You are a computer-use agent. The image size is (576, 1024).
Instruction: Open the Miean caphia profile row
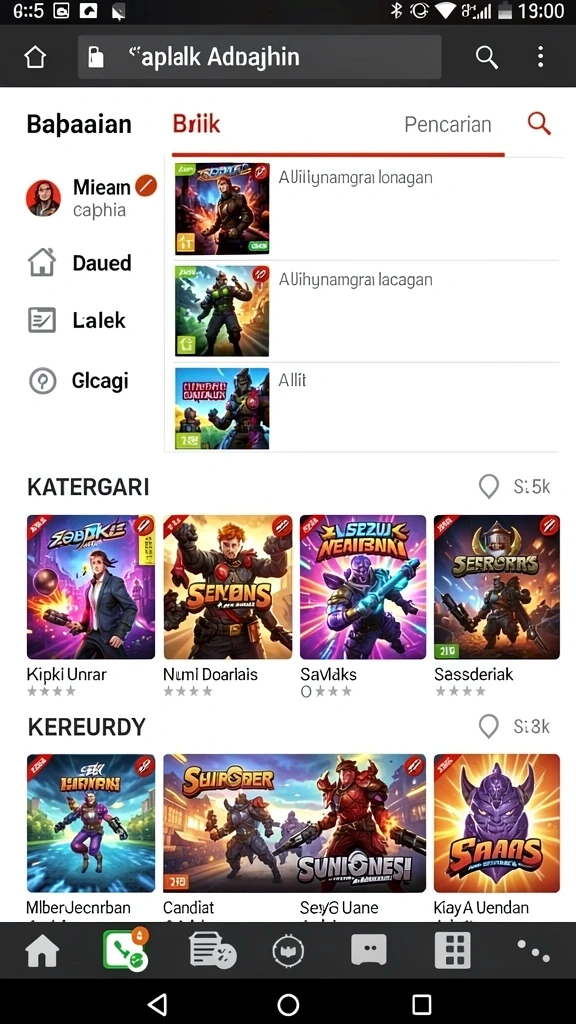(x=91, y=198)
